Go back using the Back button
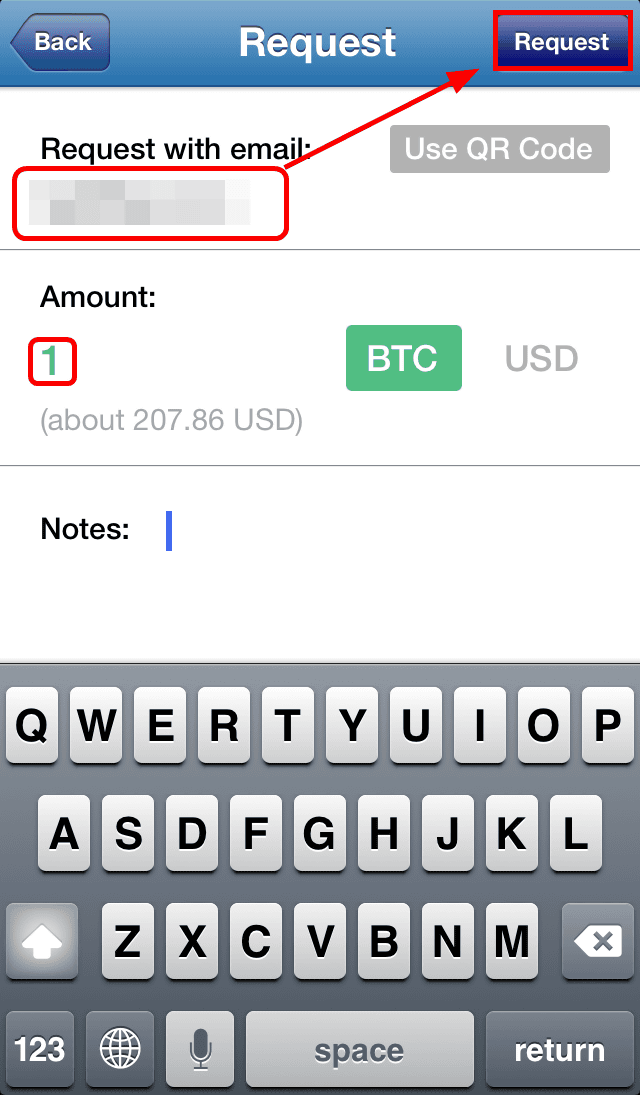 pyautogui.click(x=61, y=43)
